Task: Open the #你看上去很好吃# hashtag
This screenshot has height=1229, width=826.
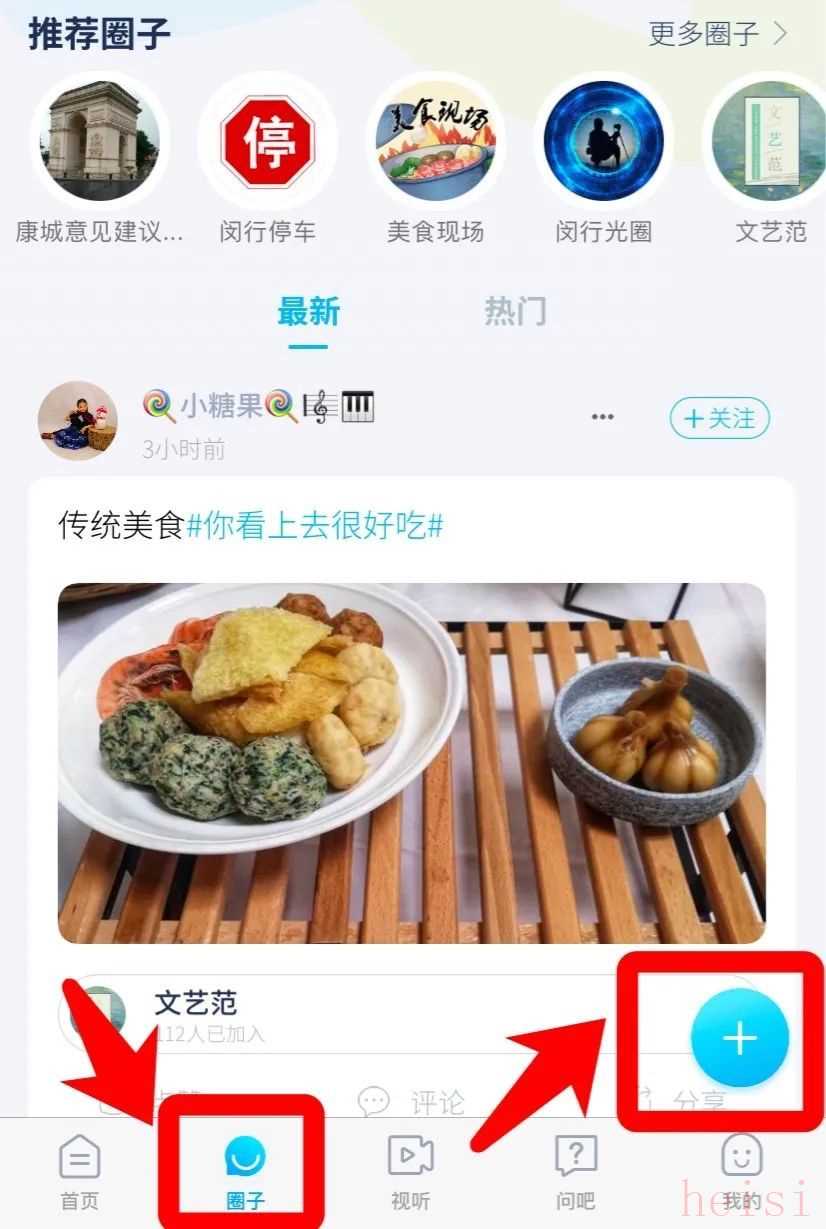Action: [315, 525]
